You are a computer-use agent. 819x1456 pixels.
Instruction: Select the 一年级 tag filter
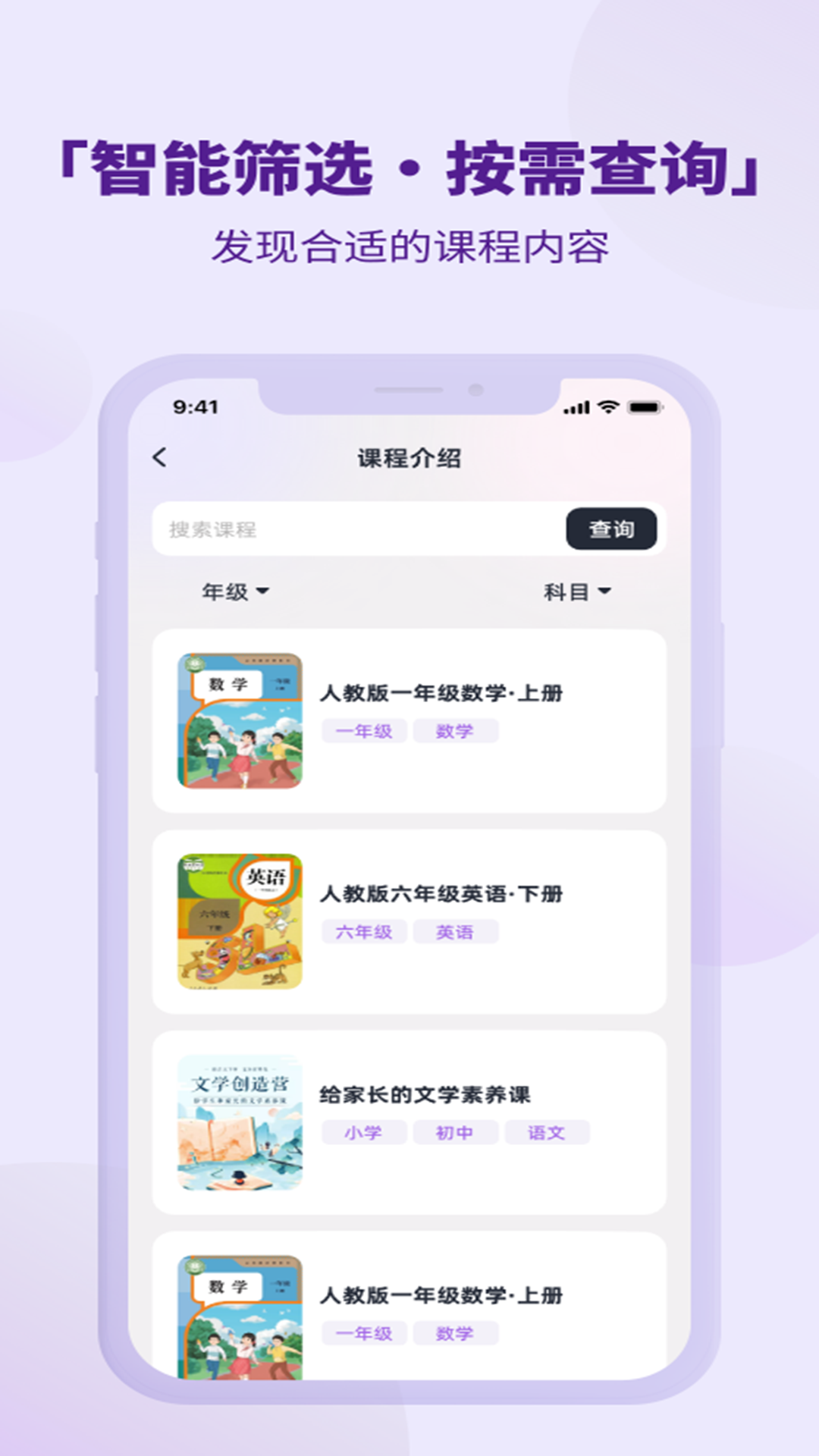pyautogui.click(x=364, y=730)
